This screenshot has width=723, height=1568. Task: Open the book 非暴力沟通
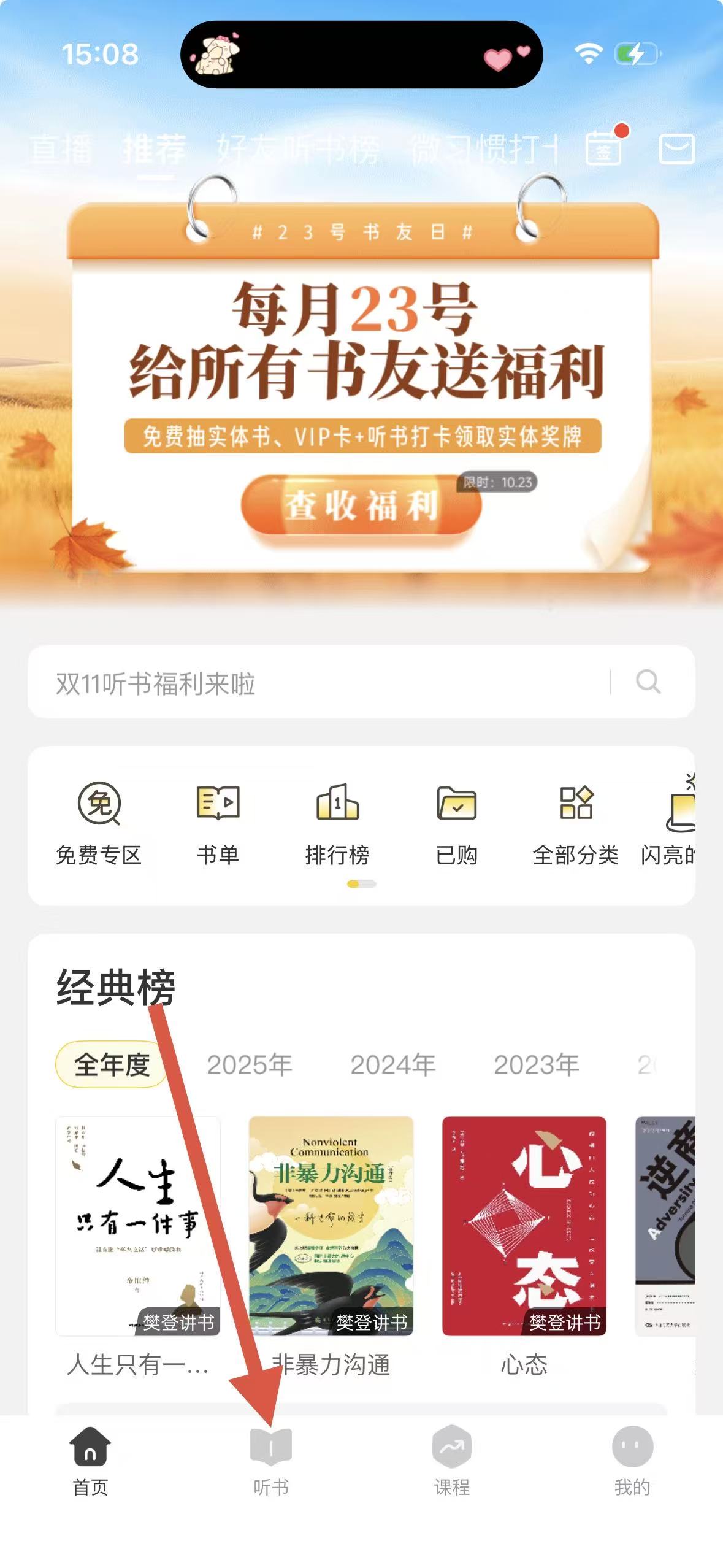click(x=331, y=1226)
